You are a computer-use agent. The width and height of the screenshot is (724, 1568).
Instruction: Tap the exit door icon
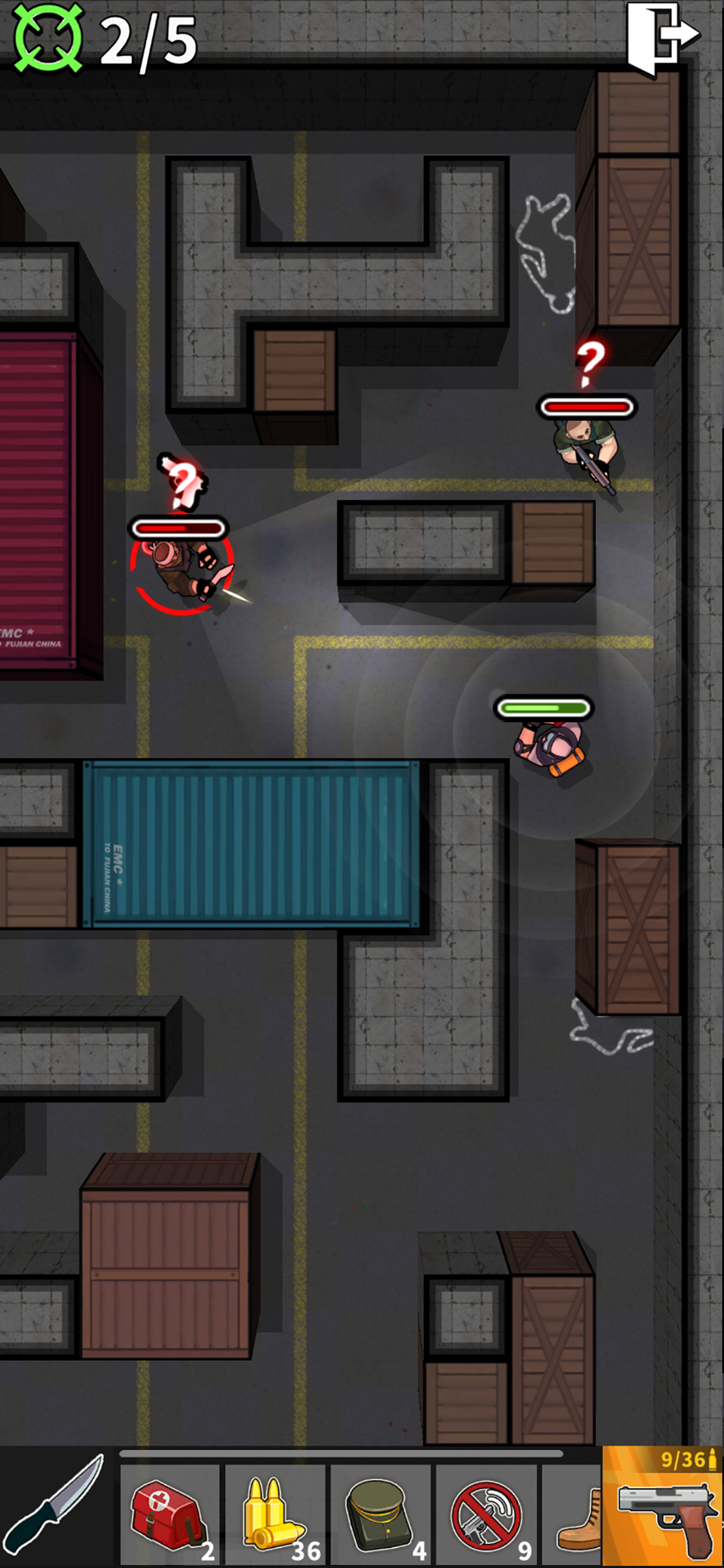pos(661,38)
